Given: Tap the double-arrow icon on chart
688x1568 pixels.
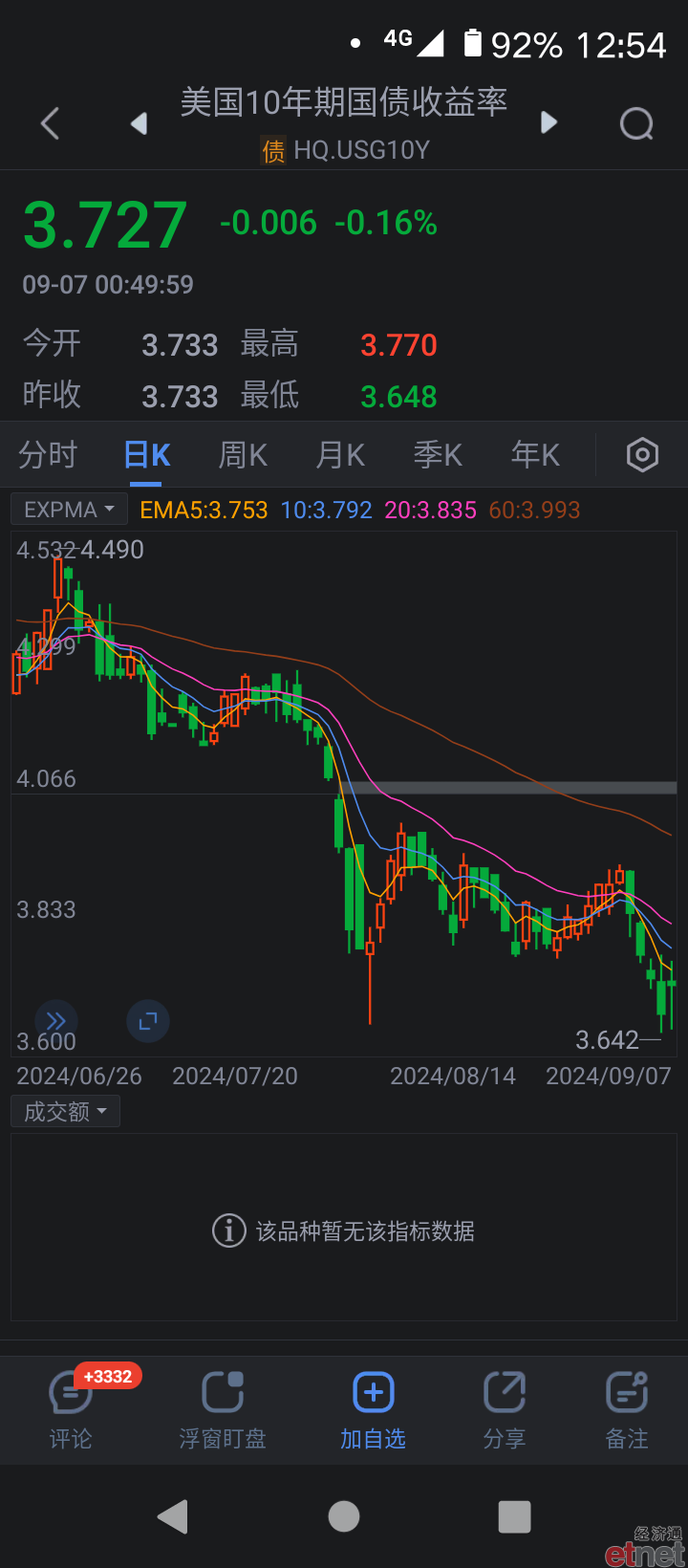Looking at the screenshot, I should coord(56,1021).
